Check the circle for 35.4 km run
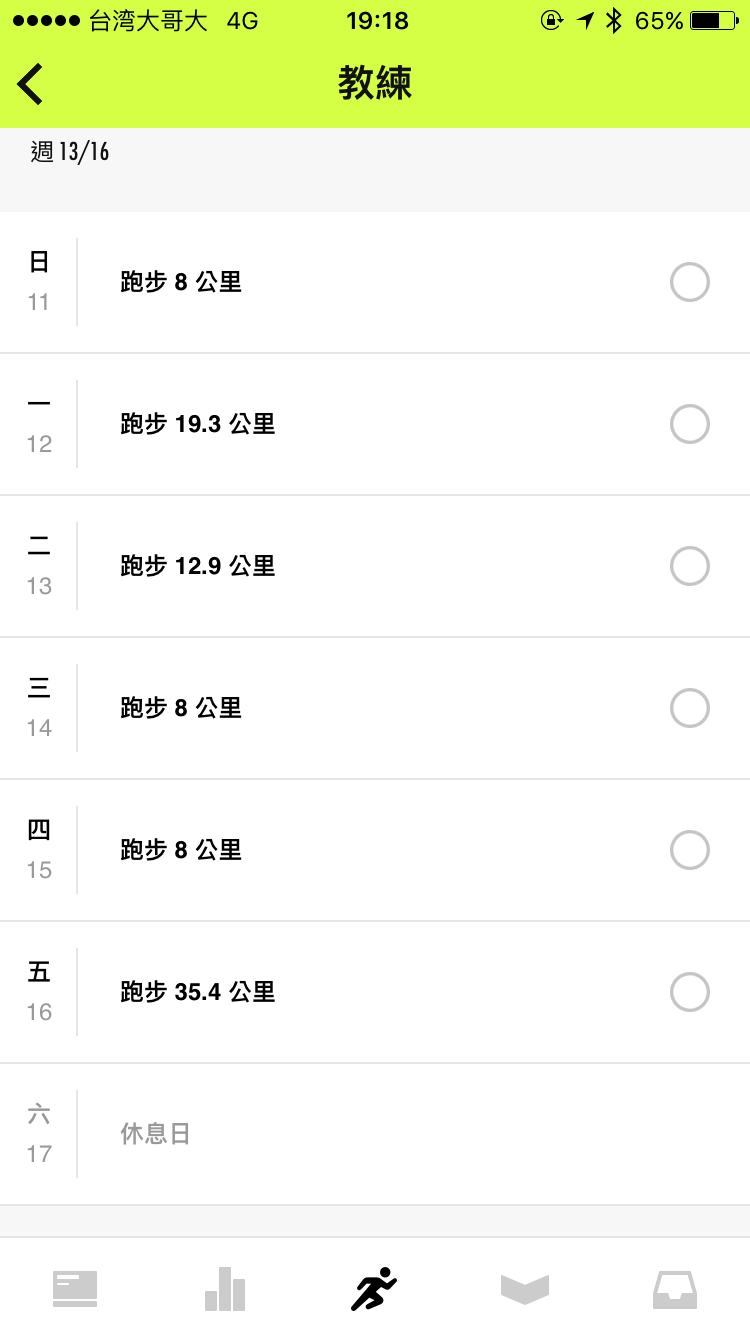The image size is (750, 1334). coord(690,992)
